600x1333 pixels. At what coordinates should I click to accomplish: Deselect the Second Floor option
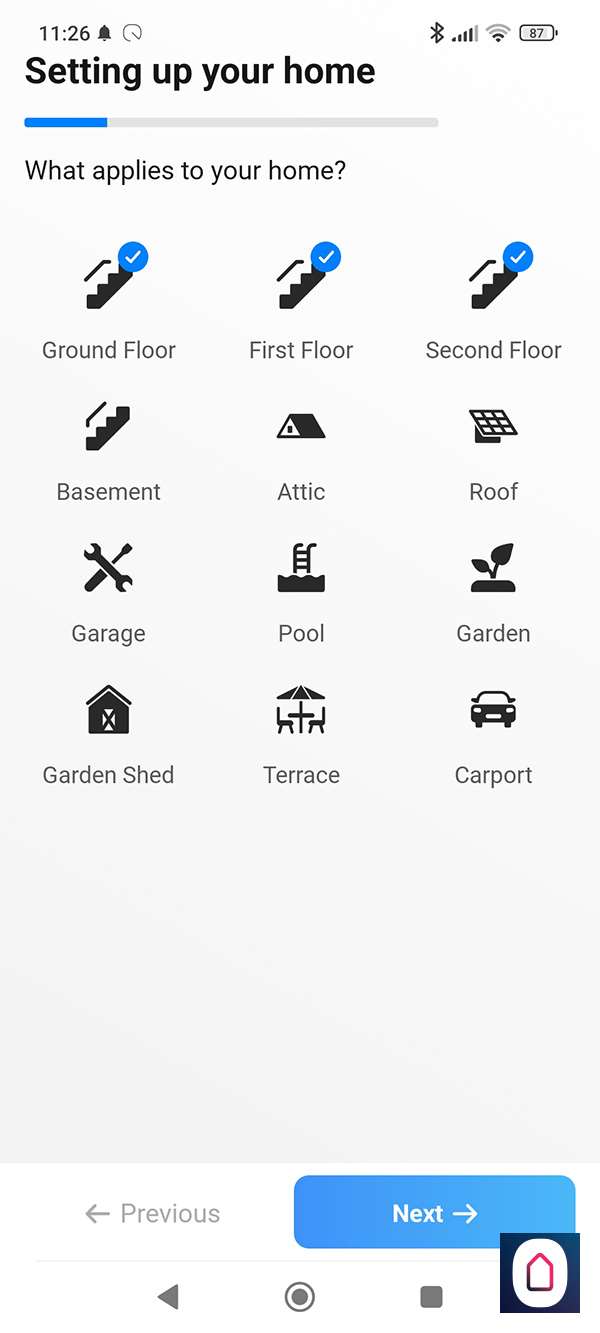coord(493,300)
